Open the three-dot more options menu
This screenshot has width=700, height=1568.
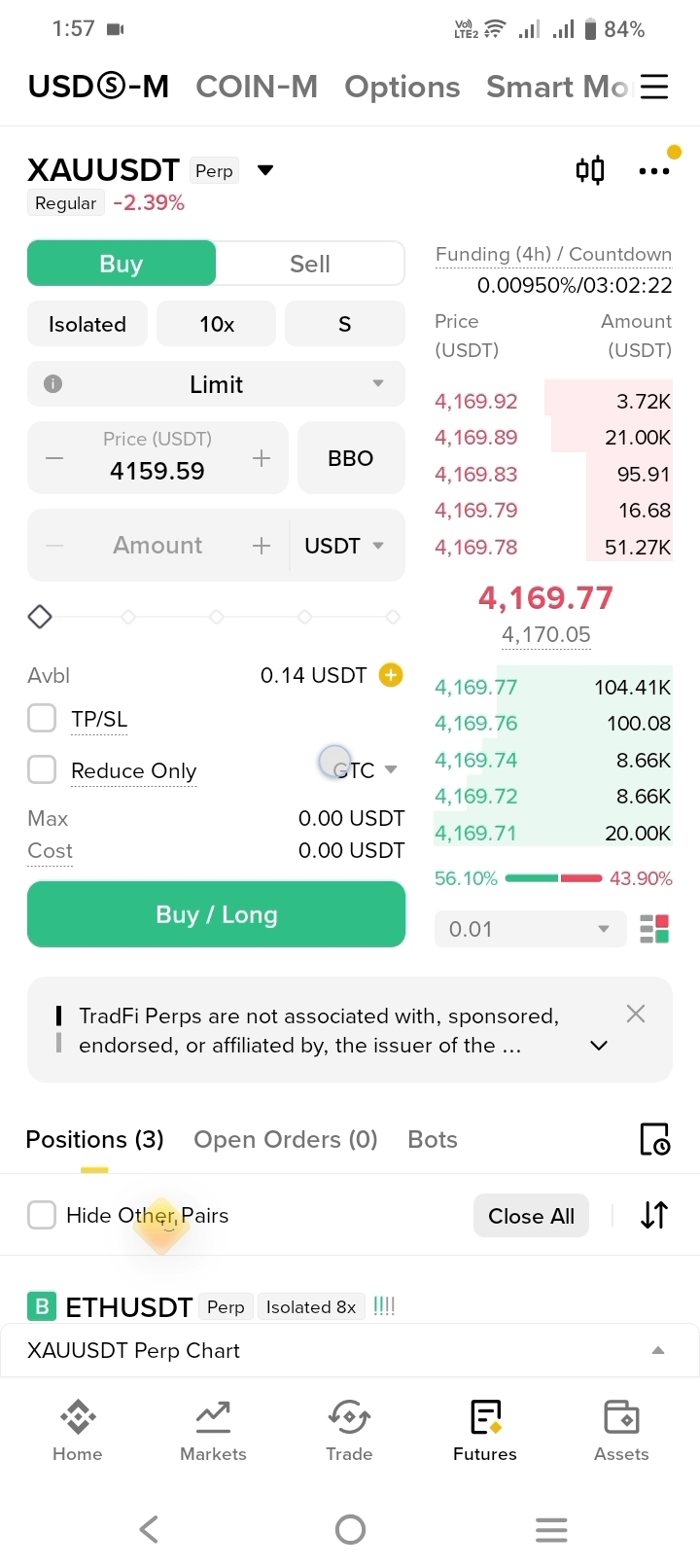(654, 171)
